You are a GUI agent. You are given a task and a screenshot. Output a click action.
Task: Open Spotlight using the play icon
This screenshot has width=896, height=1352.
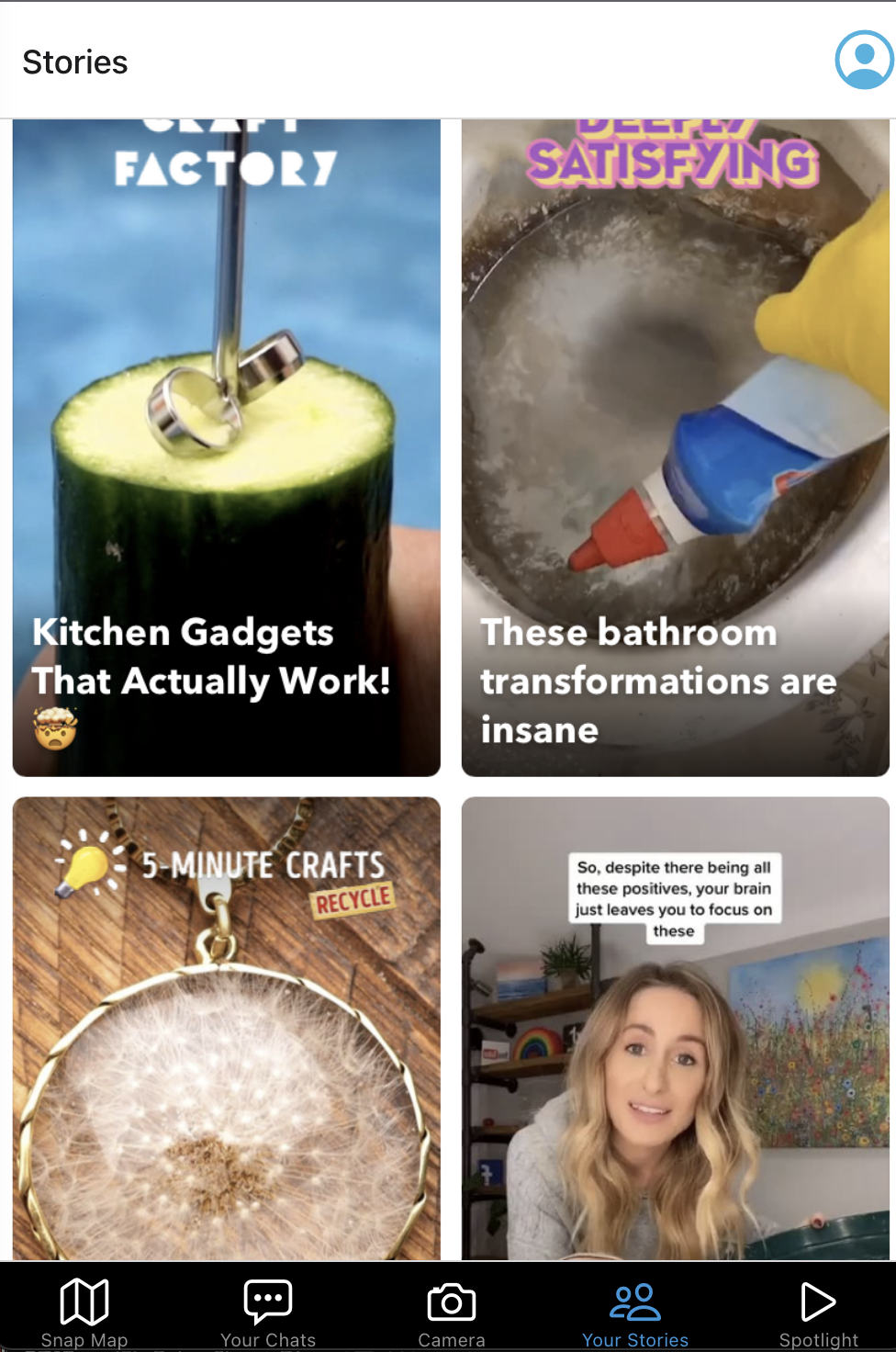coord(818,1300)
